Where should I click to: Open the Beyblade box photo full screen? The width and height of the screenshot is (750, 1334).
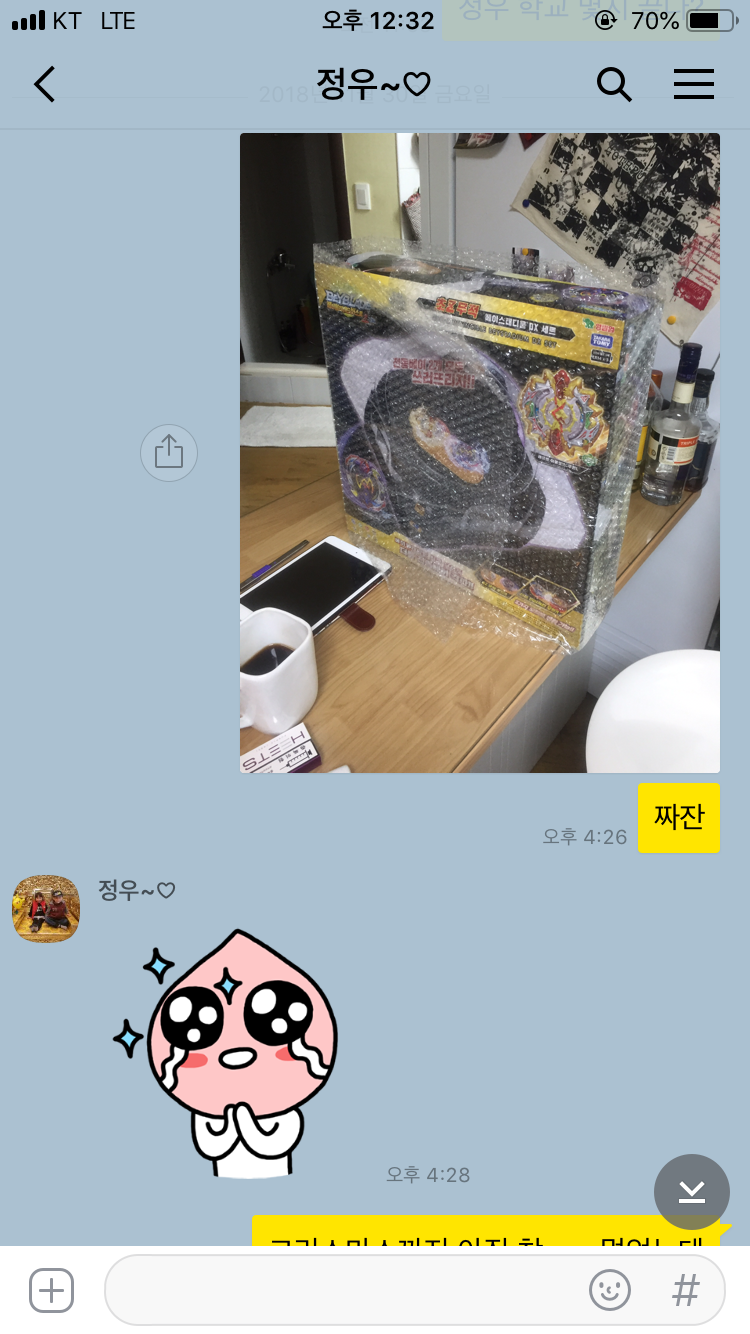480,453
